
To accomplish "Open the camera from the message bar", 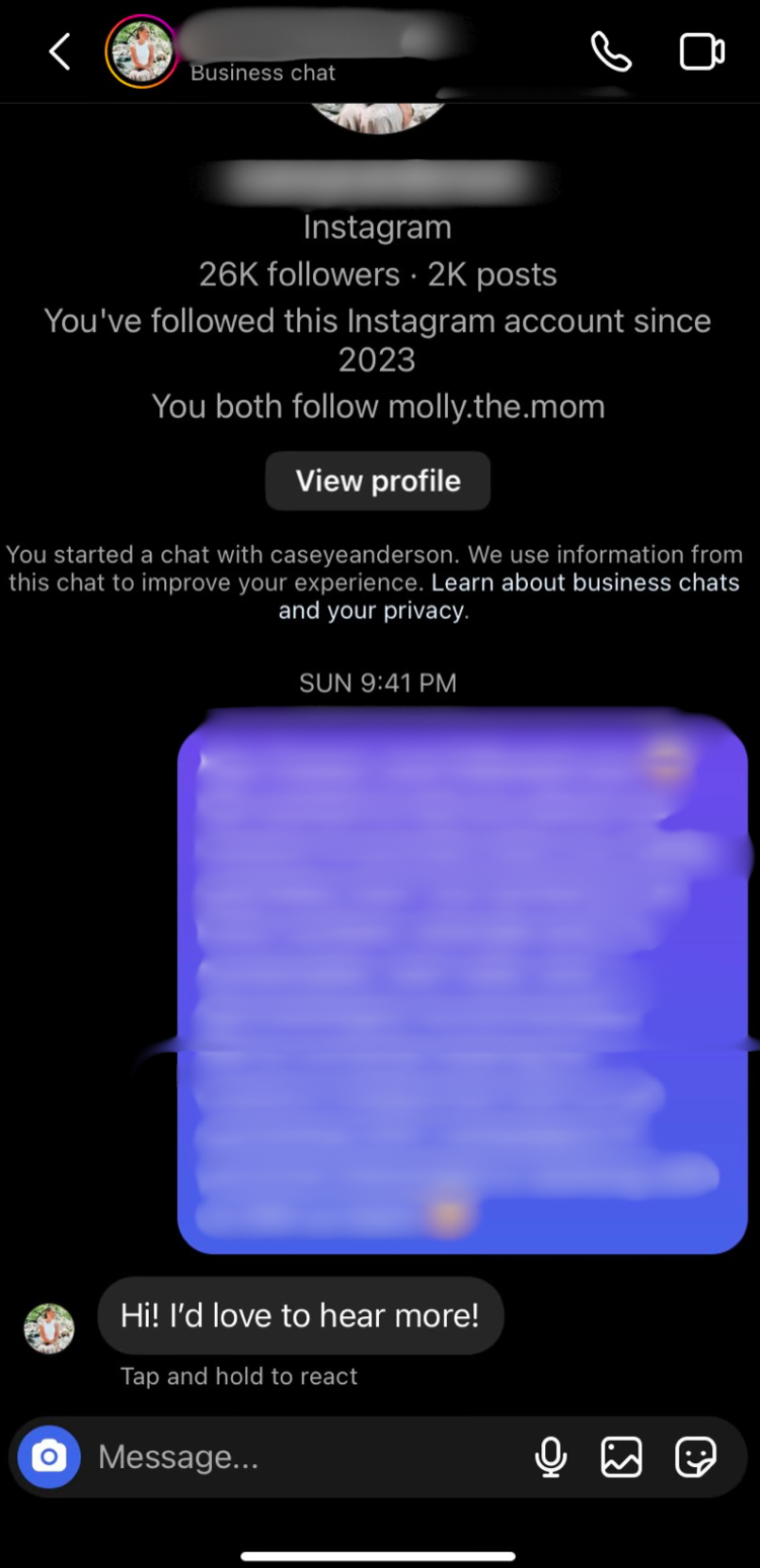I will 49,1457.
